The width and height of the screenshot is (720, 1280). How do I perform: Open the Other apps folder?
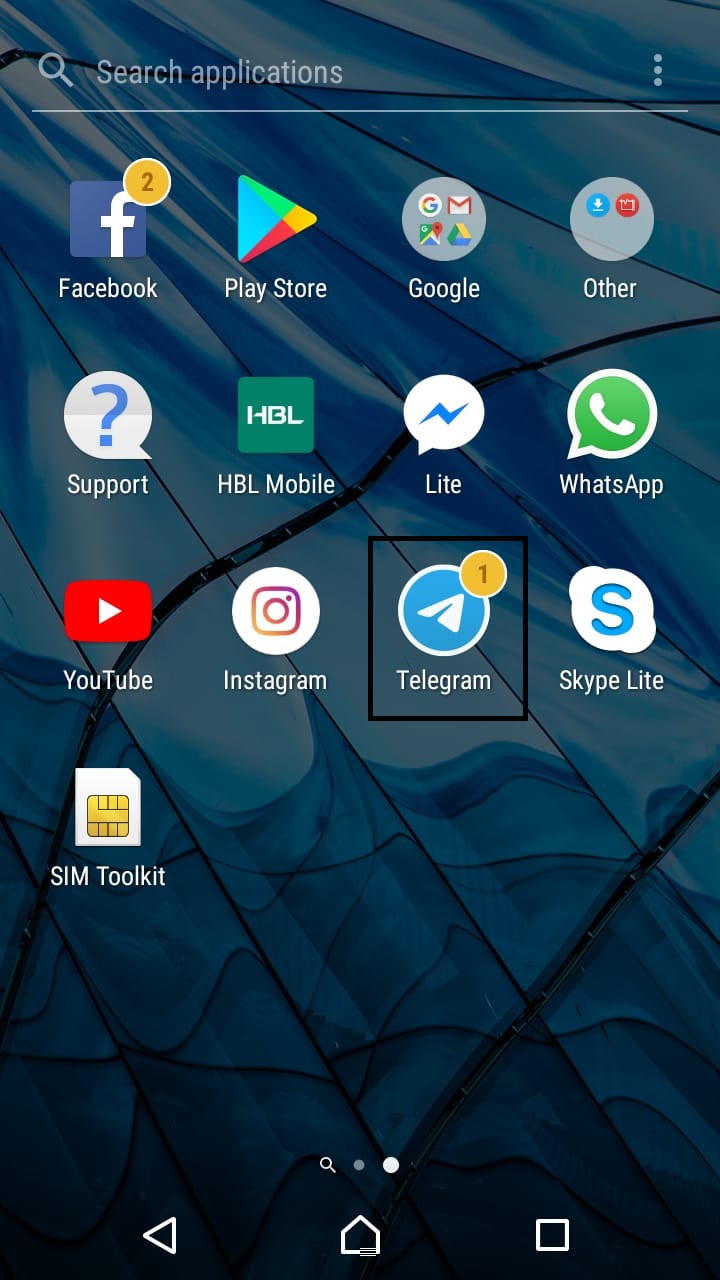pyautogui.click(x=611, y=219)
